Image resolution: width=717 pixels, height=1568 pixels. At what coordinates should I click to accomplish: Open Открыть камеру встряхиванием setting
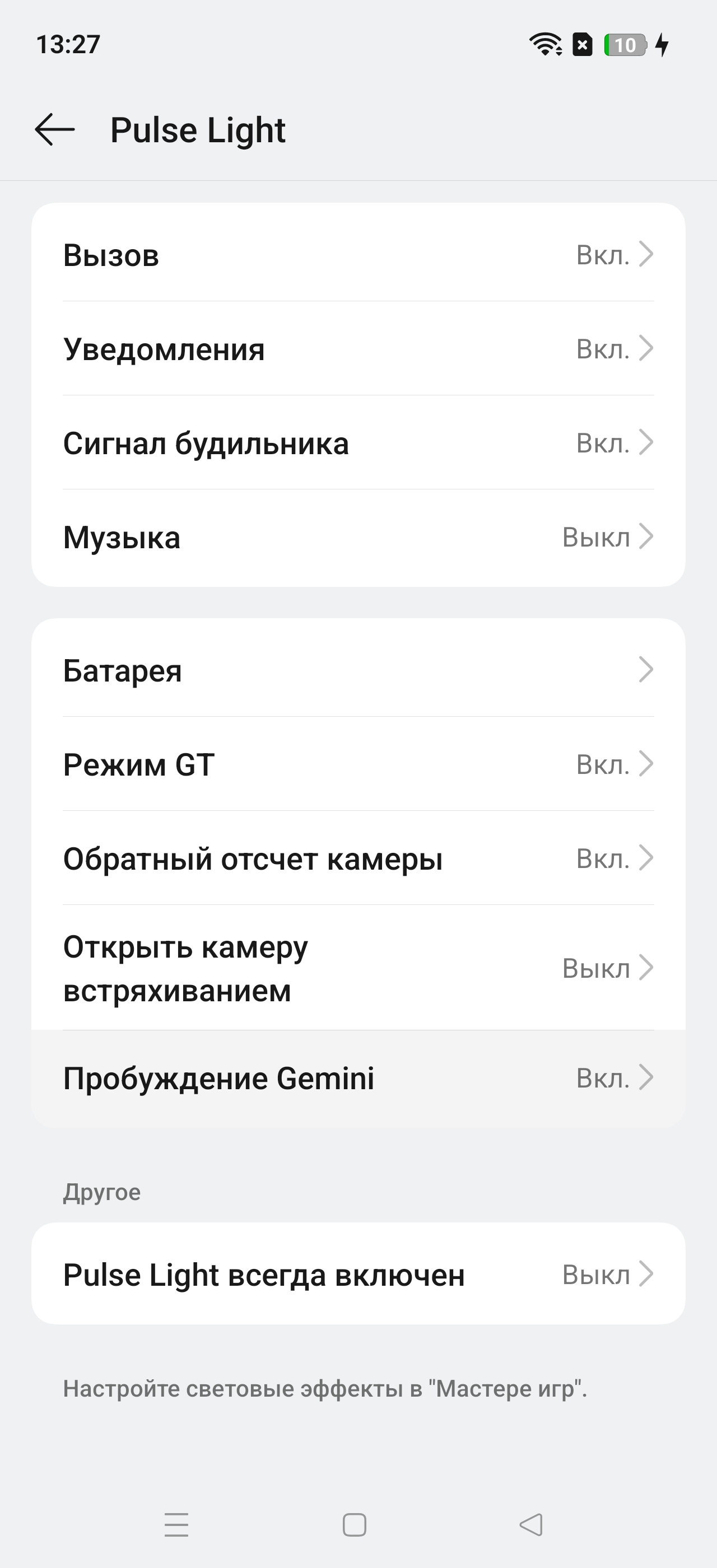point(358,968)
